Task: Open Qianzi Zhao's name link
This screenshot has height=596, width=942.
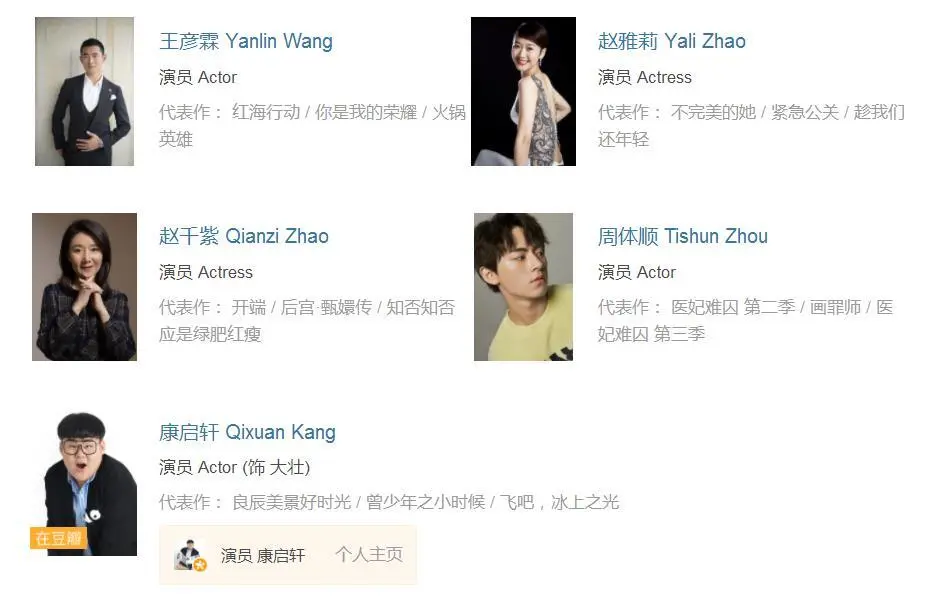Action: (244, 236)
